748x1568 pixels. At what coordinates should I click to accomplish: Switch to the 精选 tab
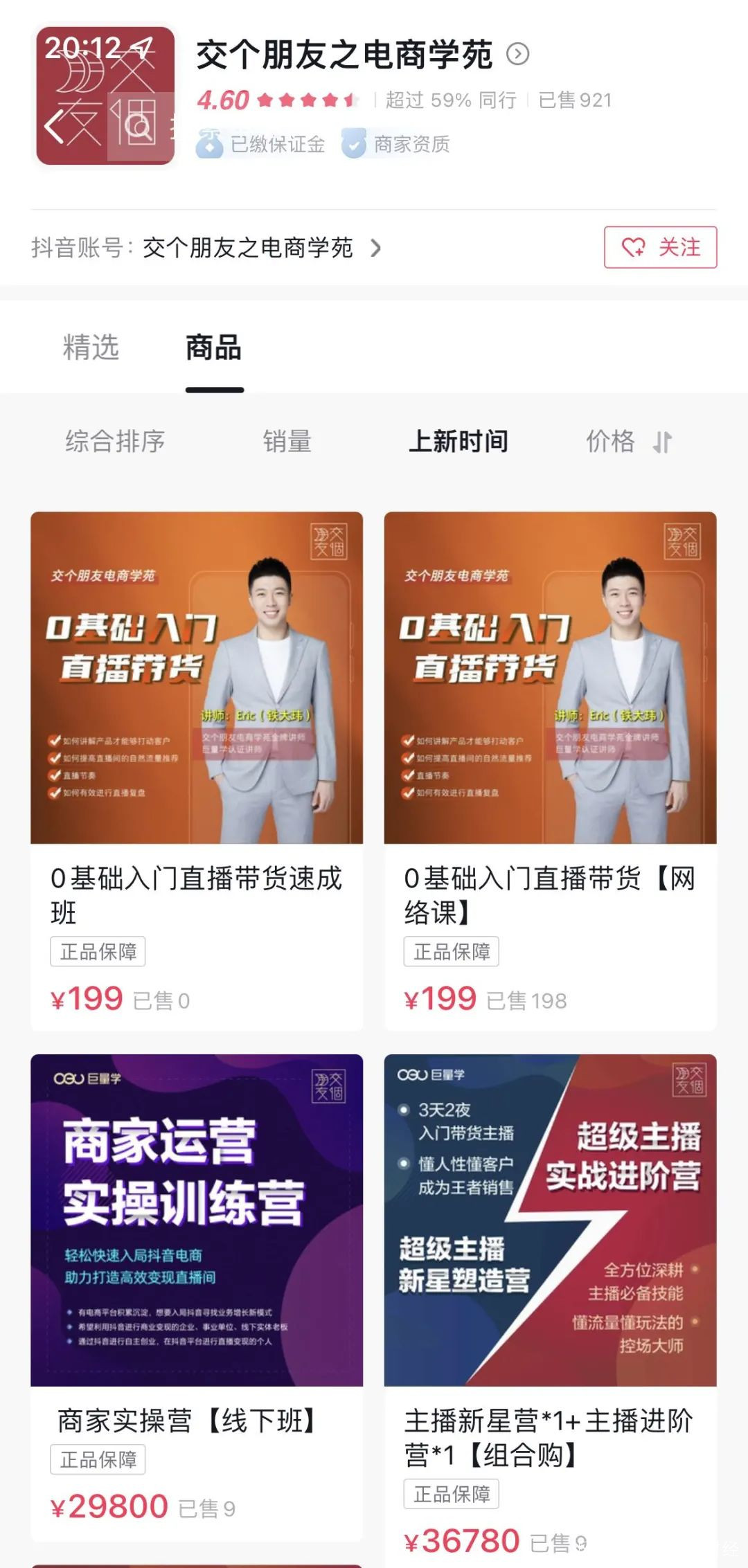[x=91, y=348]
